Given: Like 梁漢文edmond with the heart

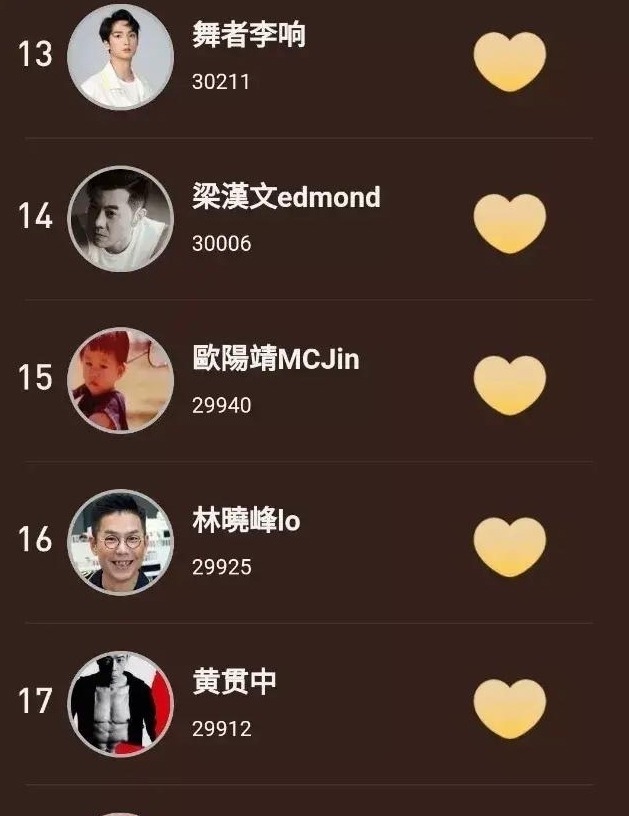Looking at the screenshot, I should point(509,222).
